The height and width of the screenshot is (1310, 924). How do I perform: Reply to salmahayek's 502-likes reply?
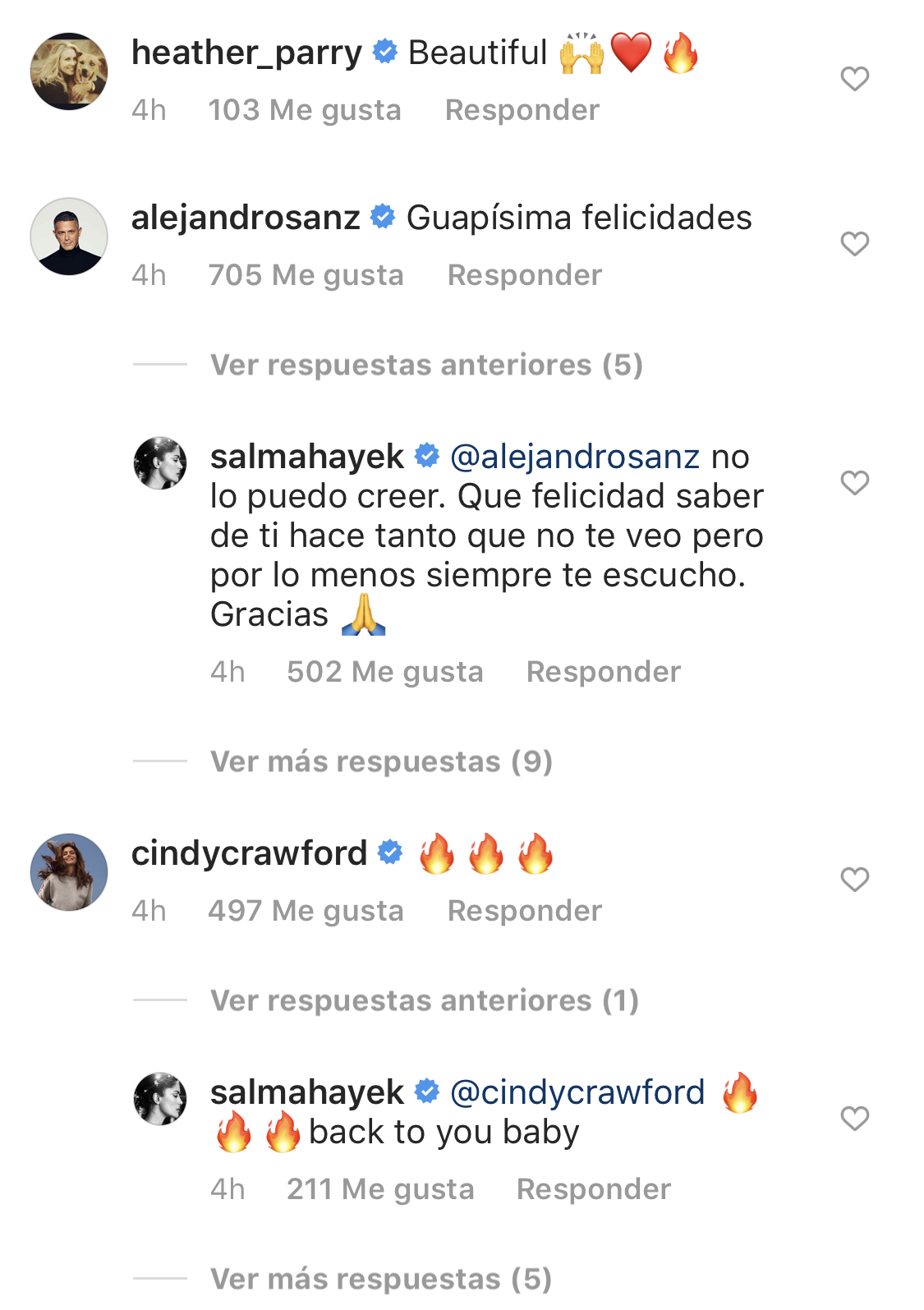click(x=603, y=672)
